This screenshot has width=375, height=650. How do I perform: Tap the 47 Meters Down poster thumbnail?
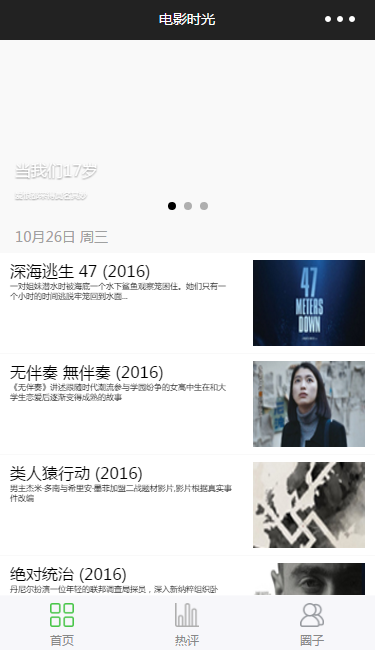point(309,303)
